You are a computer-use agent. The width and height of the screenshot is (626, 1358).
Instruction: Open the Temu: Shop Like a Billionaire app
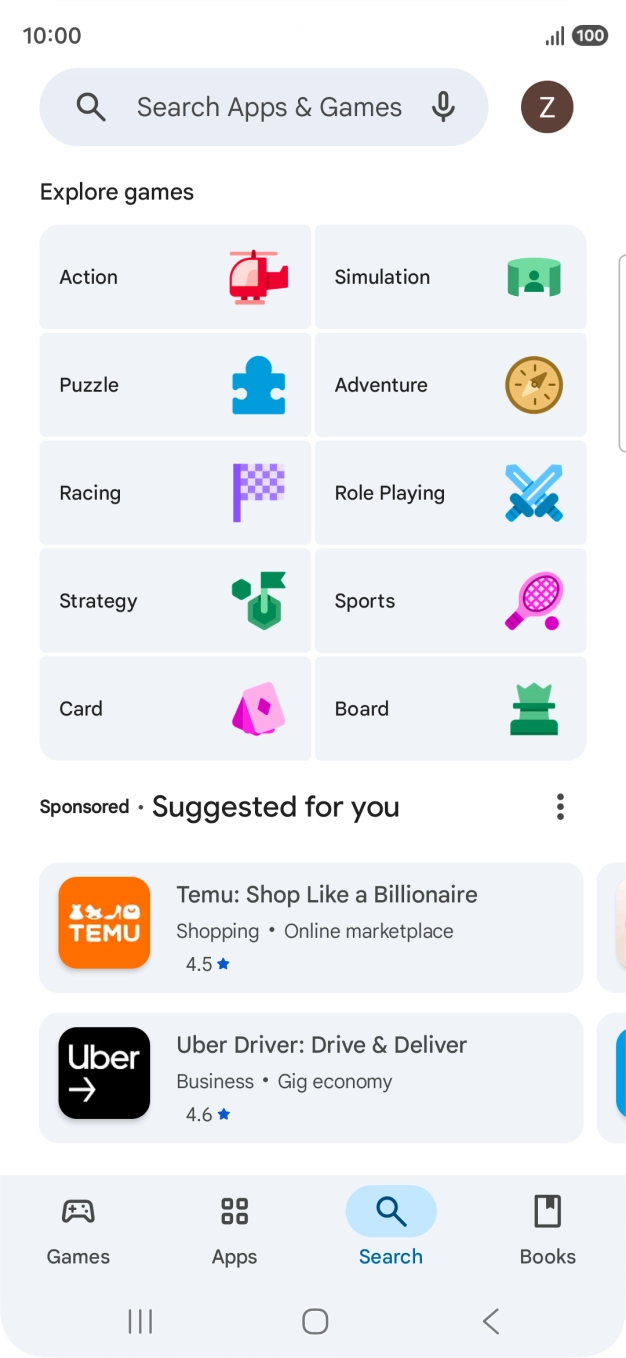pyautogui.click(x=311, y=927)
